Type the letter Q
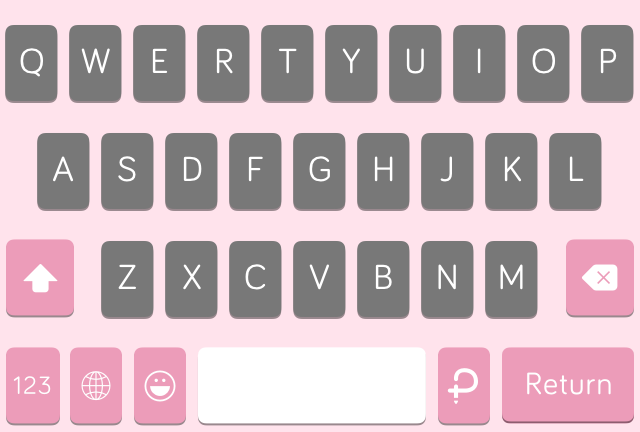 pyautogui.click(x=32, y=63)
